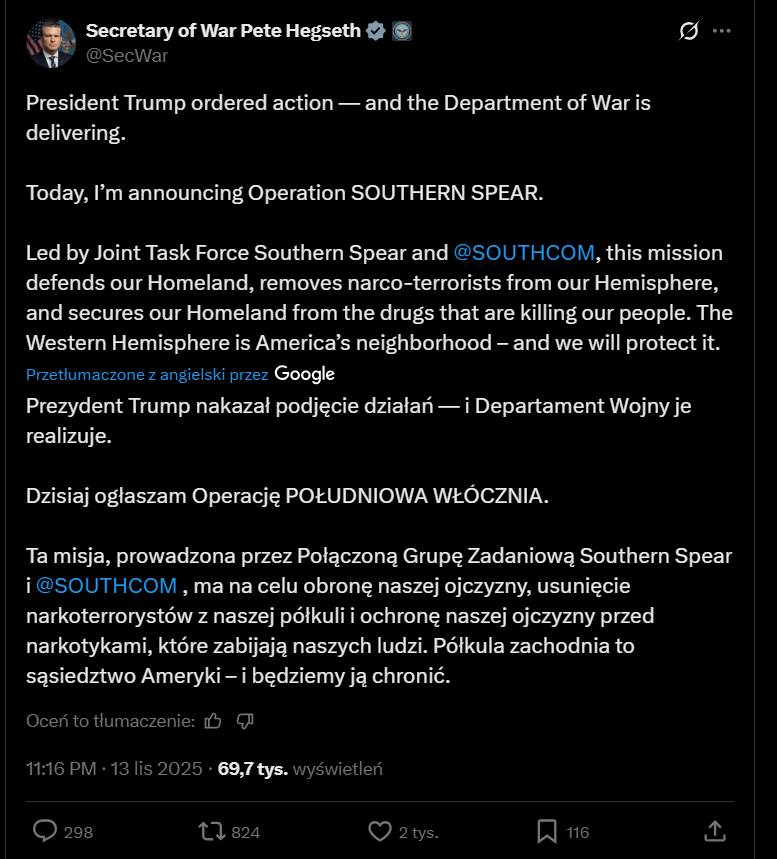Tap the Grok icon on the post
Image resolution: width=777 pixels, height=859 pixels.
pyautogui.click(x=688, y=31)
